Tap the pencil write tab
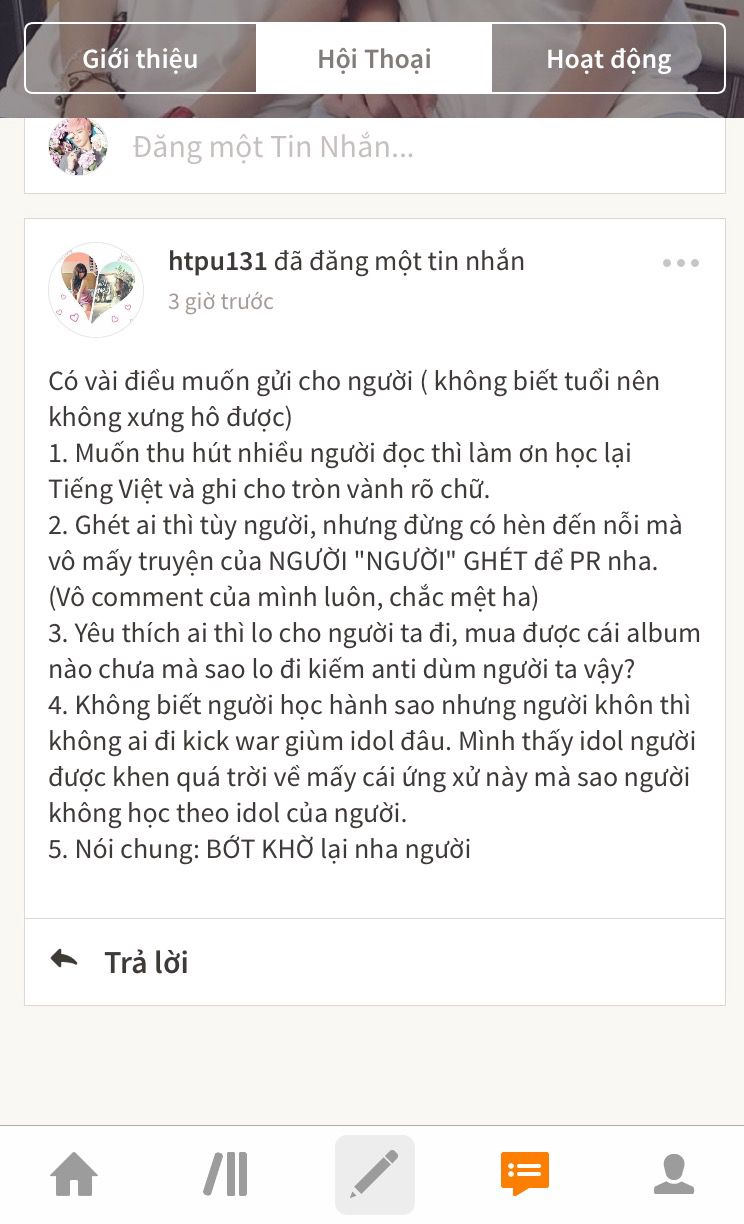This screenshot has width=744, height=1224. (x=375, y=1174)
